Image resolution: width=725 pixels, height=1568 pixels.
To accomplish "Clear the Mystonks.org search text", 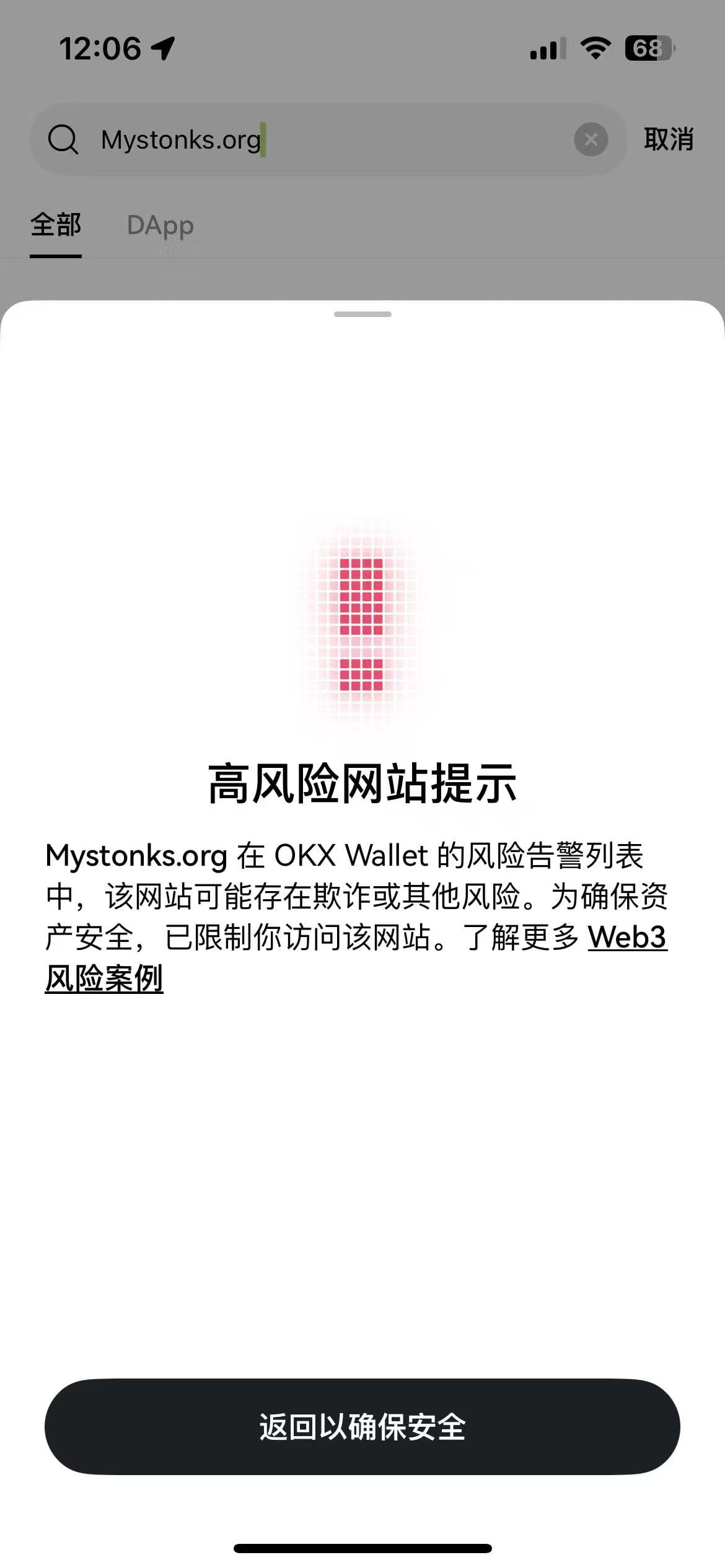I will pyautogui.click(x=591, y=139).
